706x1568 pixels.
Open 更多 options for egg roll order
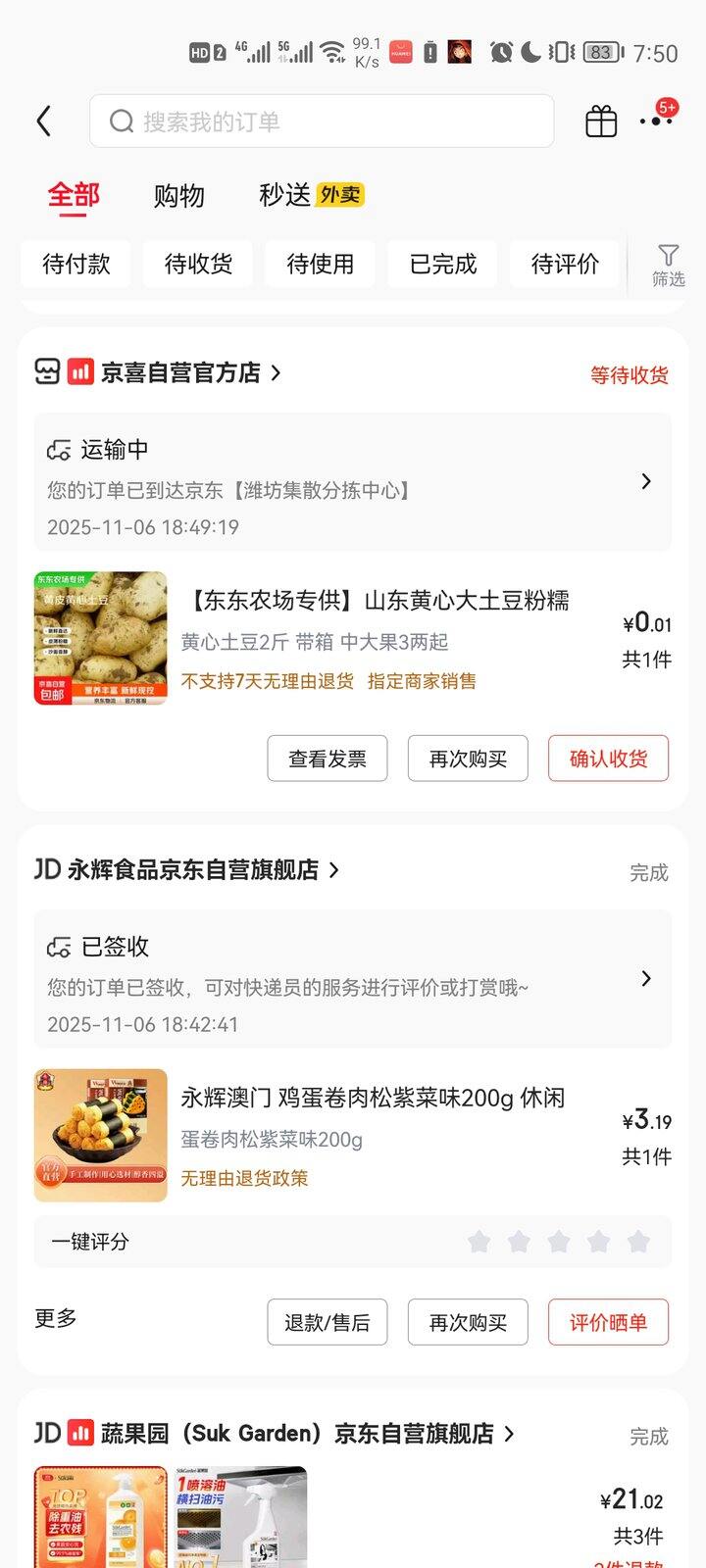click(x=56, y=1319)
